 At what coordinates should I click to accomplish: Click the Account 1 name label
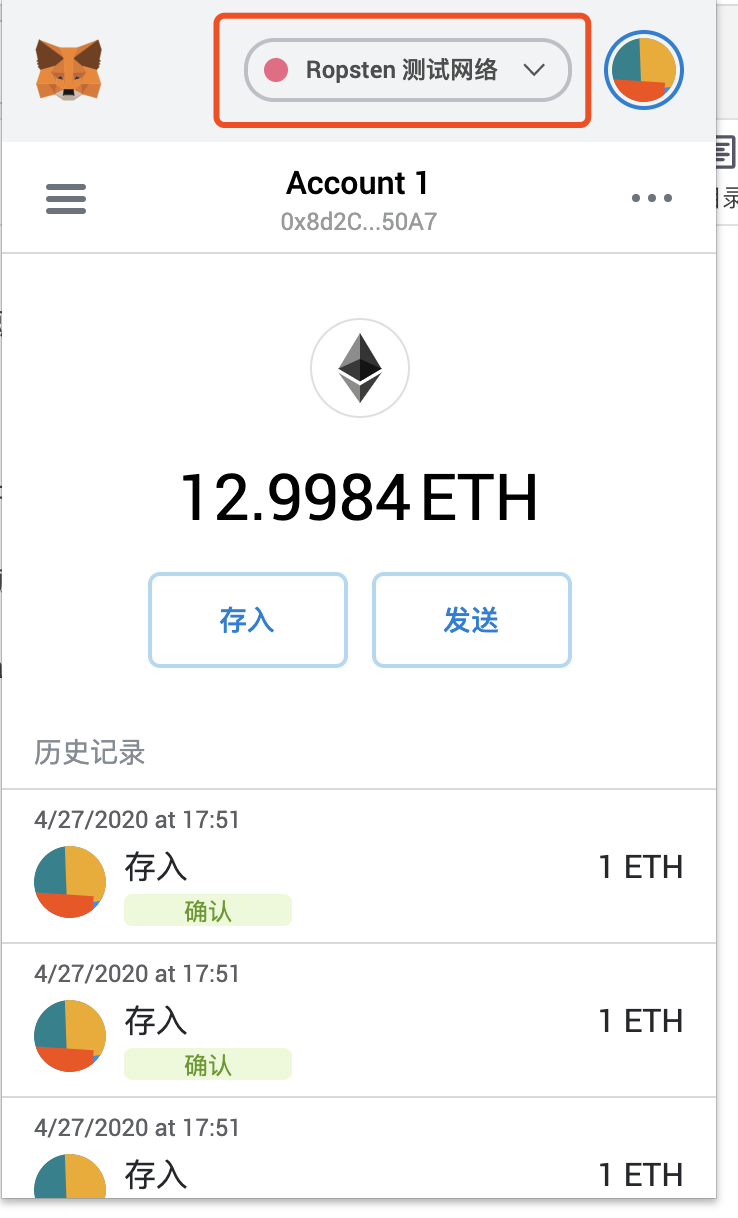coord(356,183)
